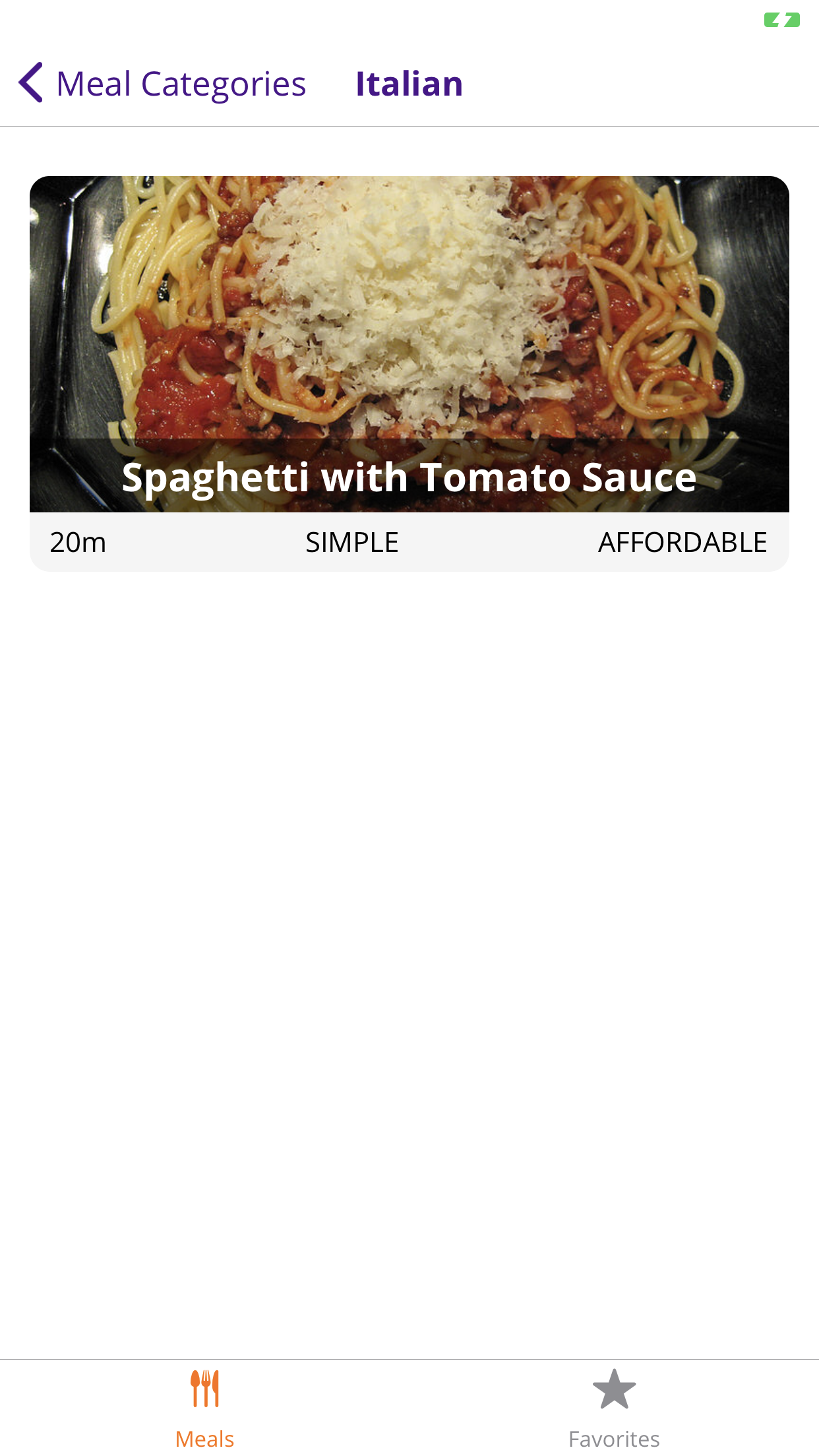The image size is (819, 1456).
Task: Click the SIMPLE complexity label
Action: pos(351,542)
